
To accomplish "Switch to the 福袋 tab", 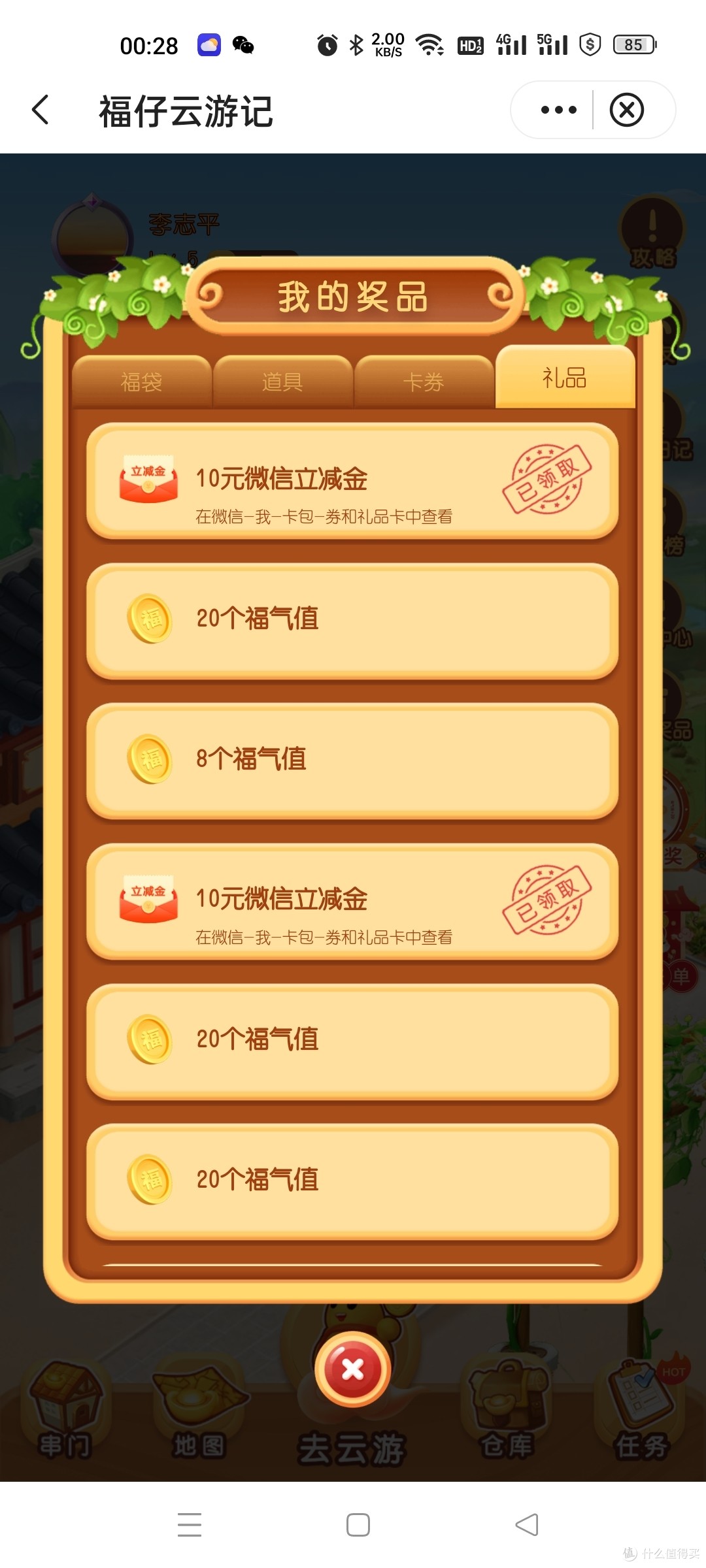I will point(141,382).
